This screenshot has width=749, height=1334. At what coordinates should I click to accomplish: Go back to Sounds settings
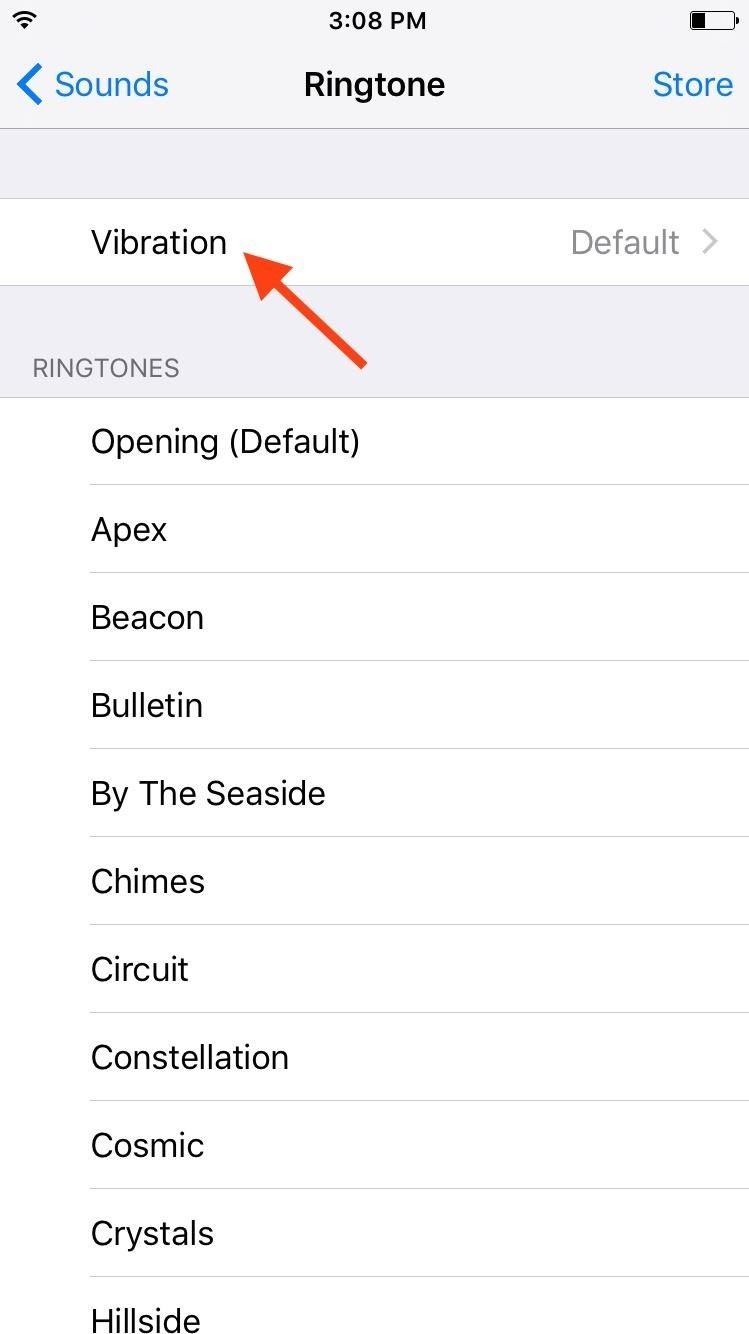93,85
